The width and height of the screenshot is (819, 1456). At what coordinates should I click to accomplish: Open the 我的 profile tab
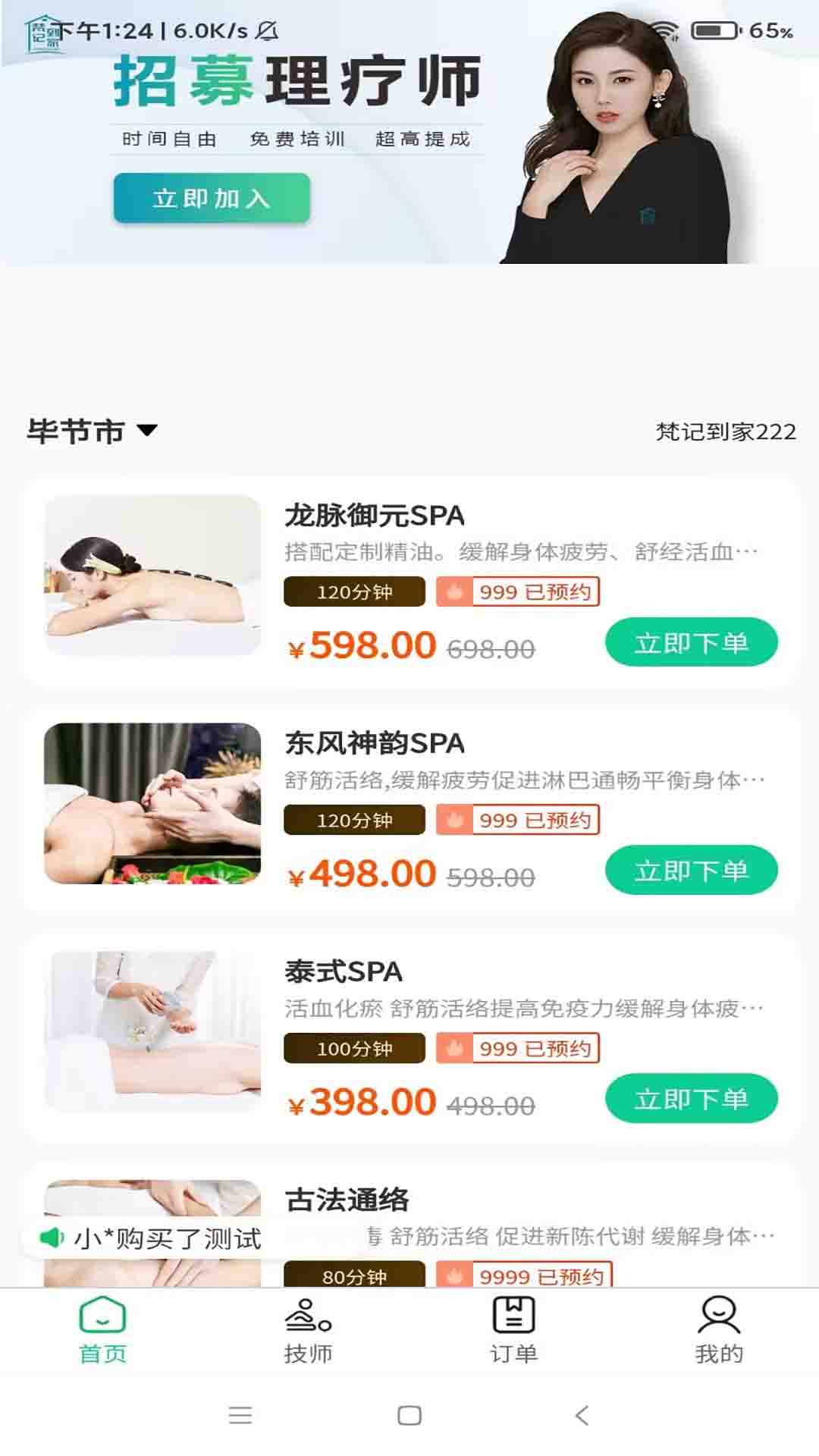(719, 1331)
